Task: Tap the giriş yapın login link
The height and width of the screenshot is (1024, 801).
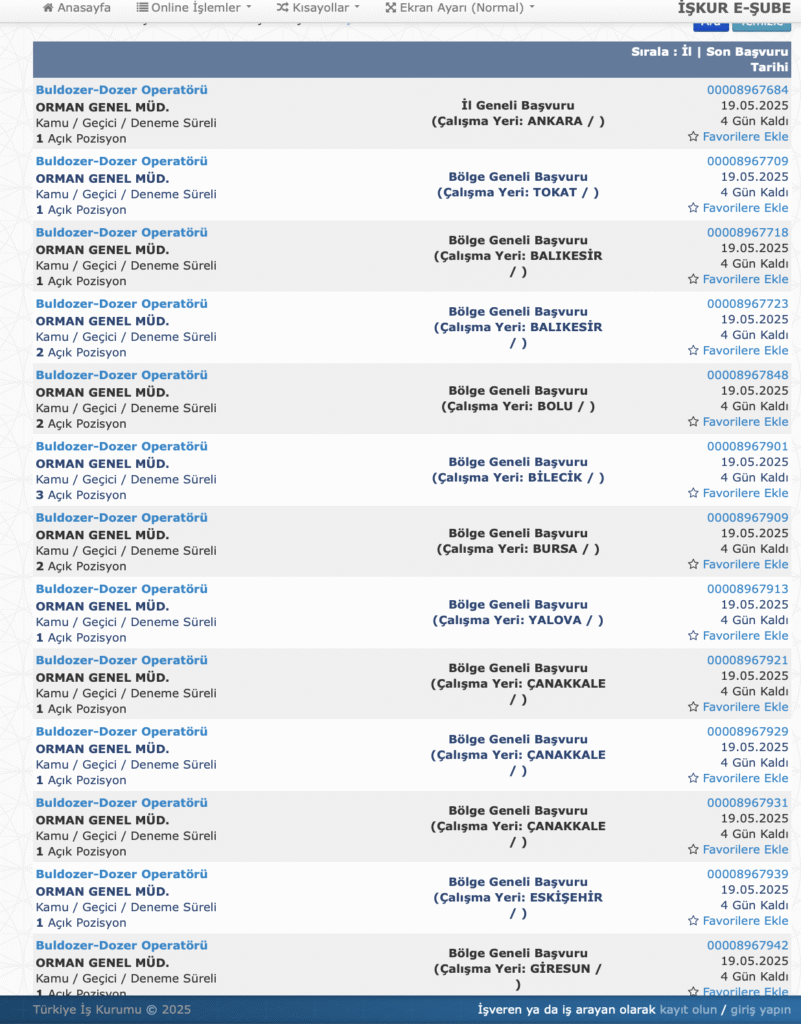Action: pyautogui.click(x=760, y=1010)
